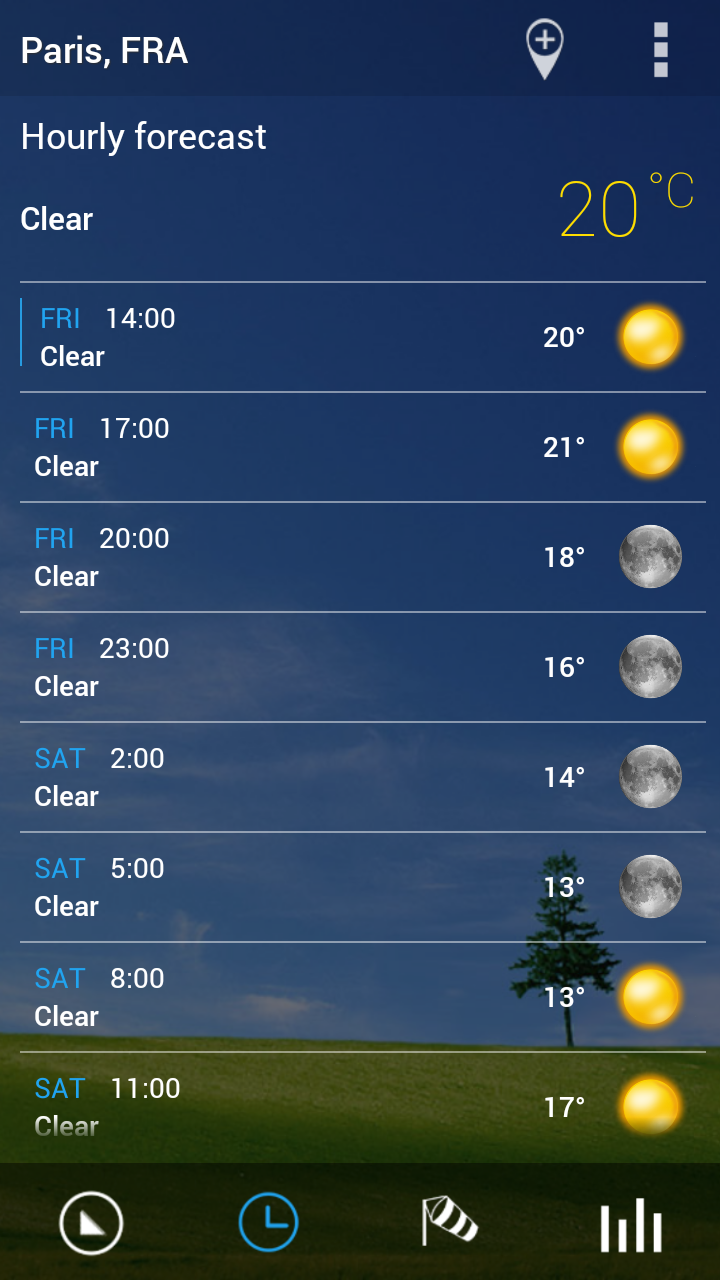Tap the FRI 23:00 forecast row
720x1280 pixels.
tap(360, 667)
